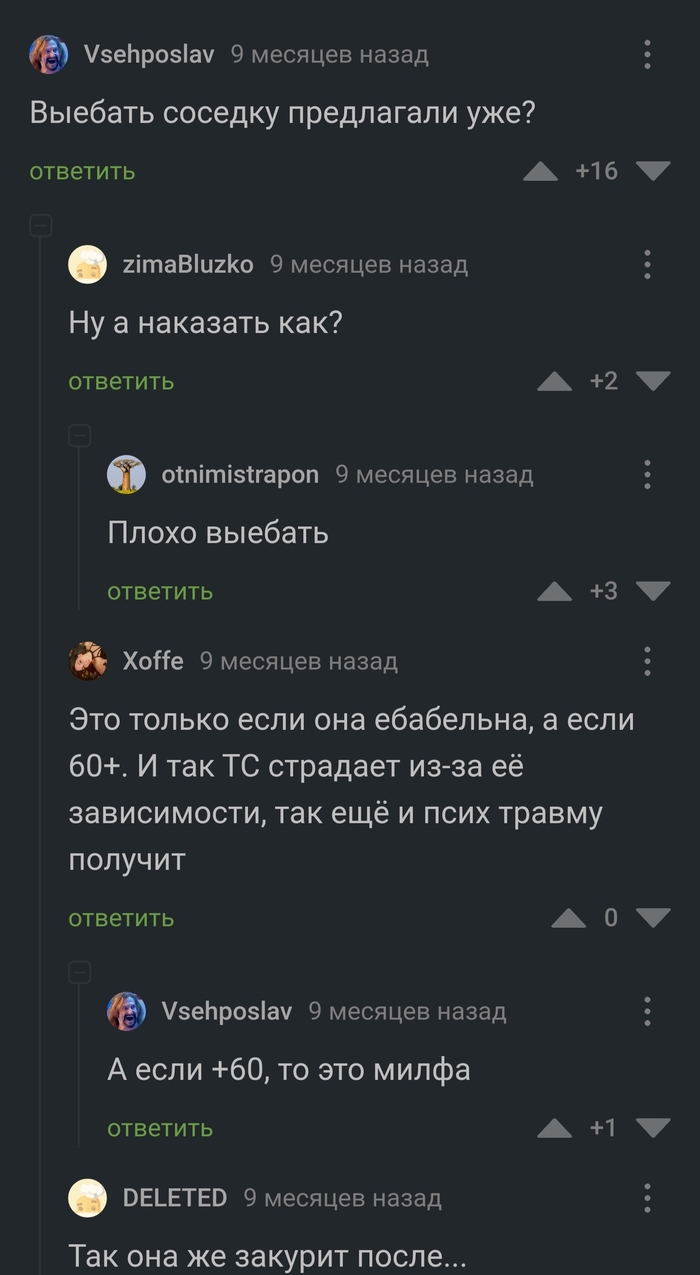700x1275 pixels.
Task: Upvote Xoffe's comment rated 0
Action: [569, 918]
